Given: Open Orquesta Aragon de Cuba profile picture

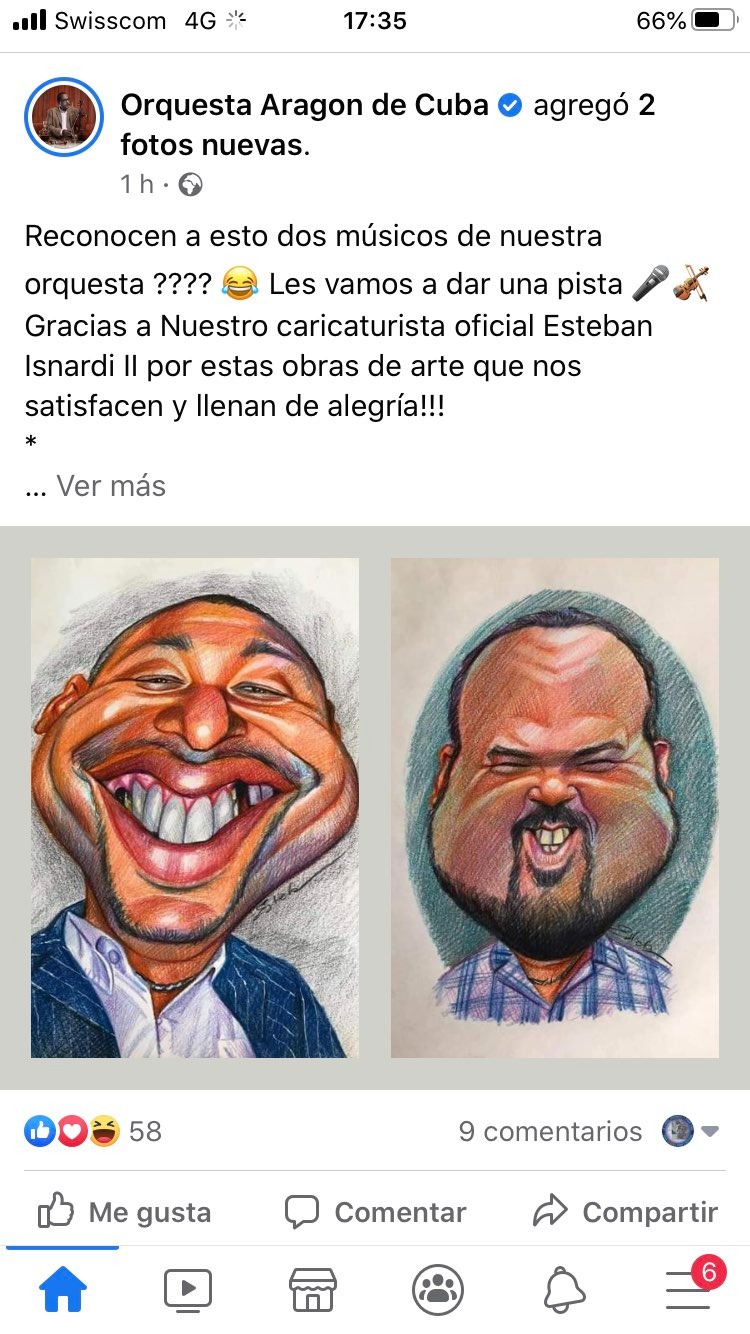Looking at the screenshot, I should 64,118.
